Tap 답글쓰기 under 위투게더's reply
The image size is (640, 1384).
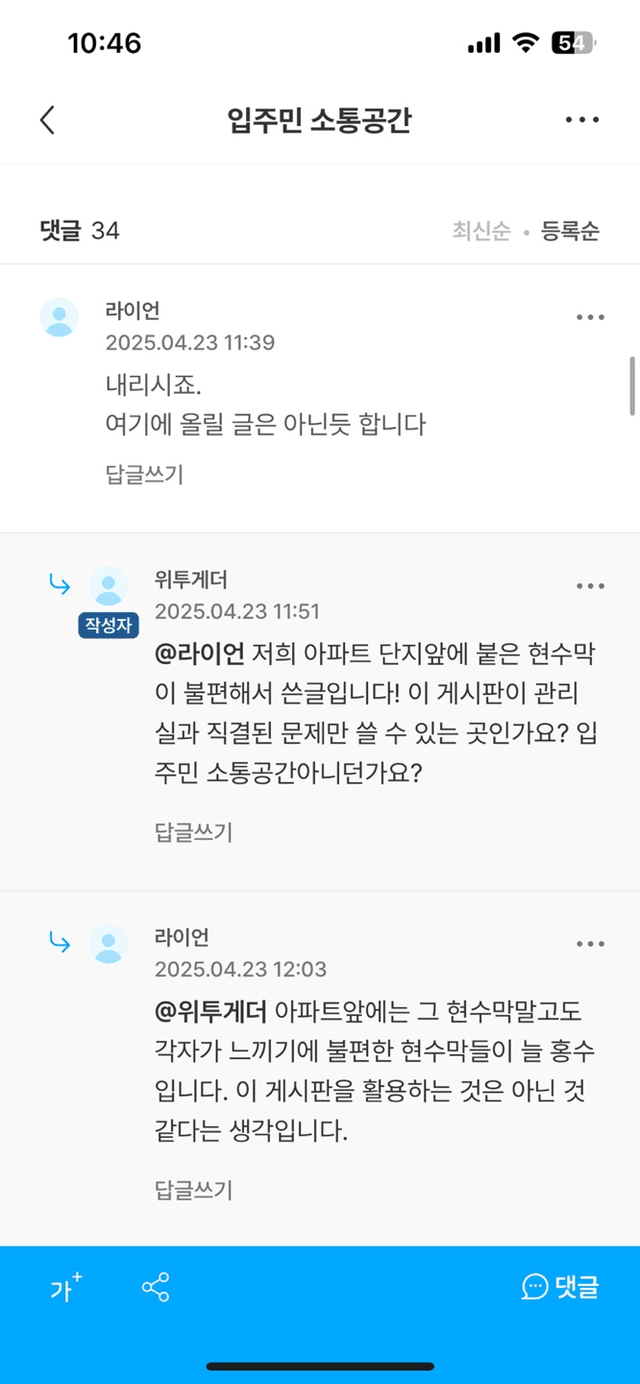pyautogui.click(x=193, y=832)
